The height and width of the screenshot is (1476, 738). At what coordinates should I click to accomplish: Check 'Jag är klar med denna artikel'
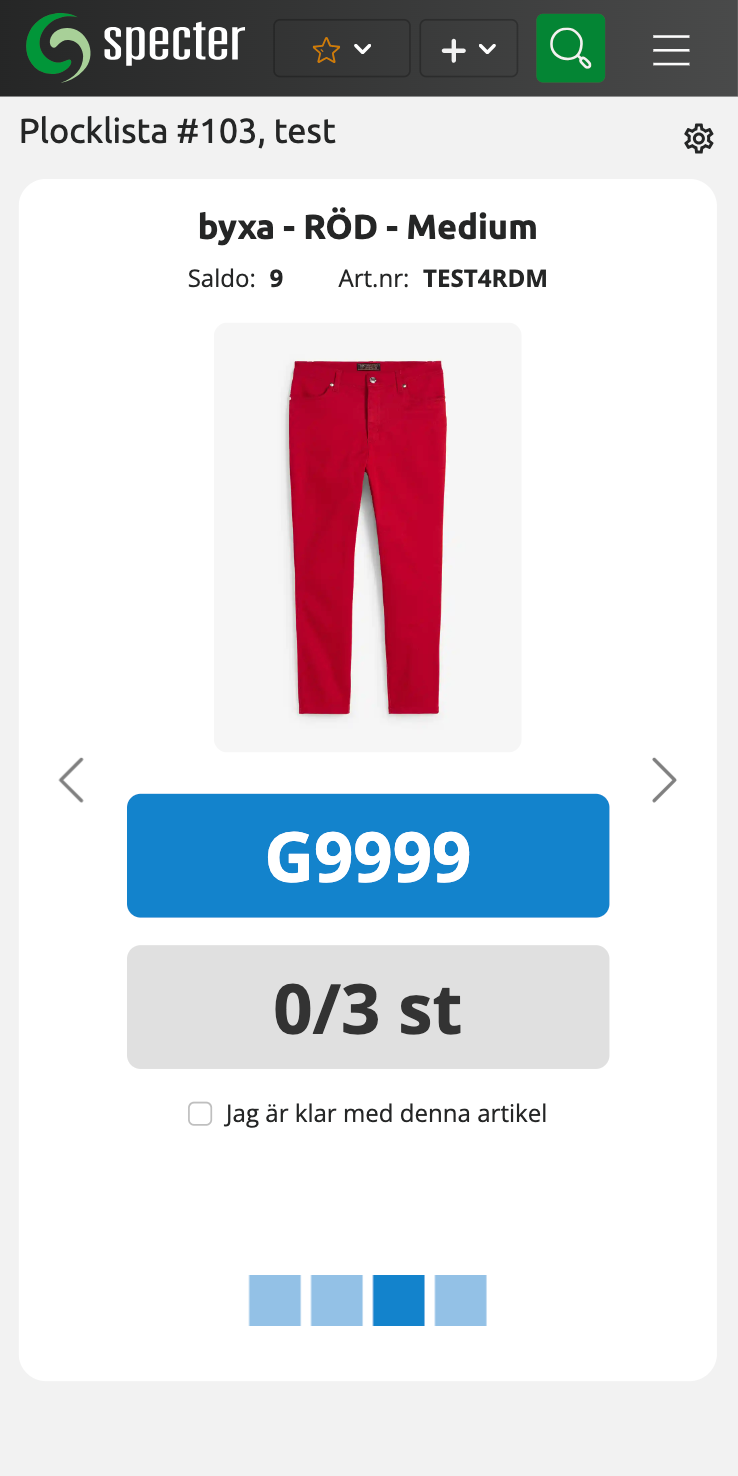coord(201,1114)
